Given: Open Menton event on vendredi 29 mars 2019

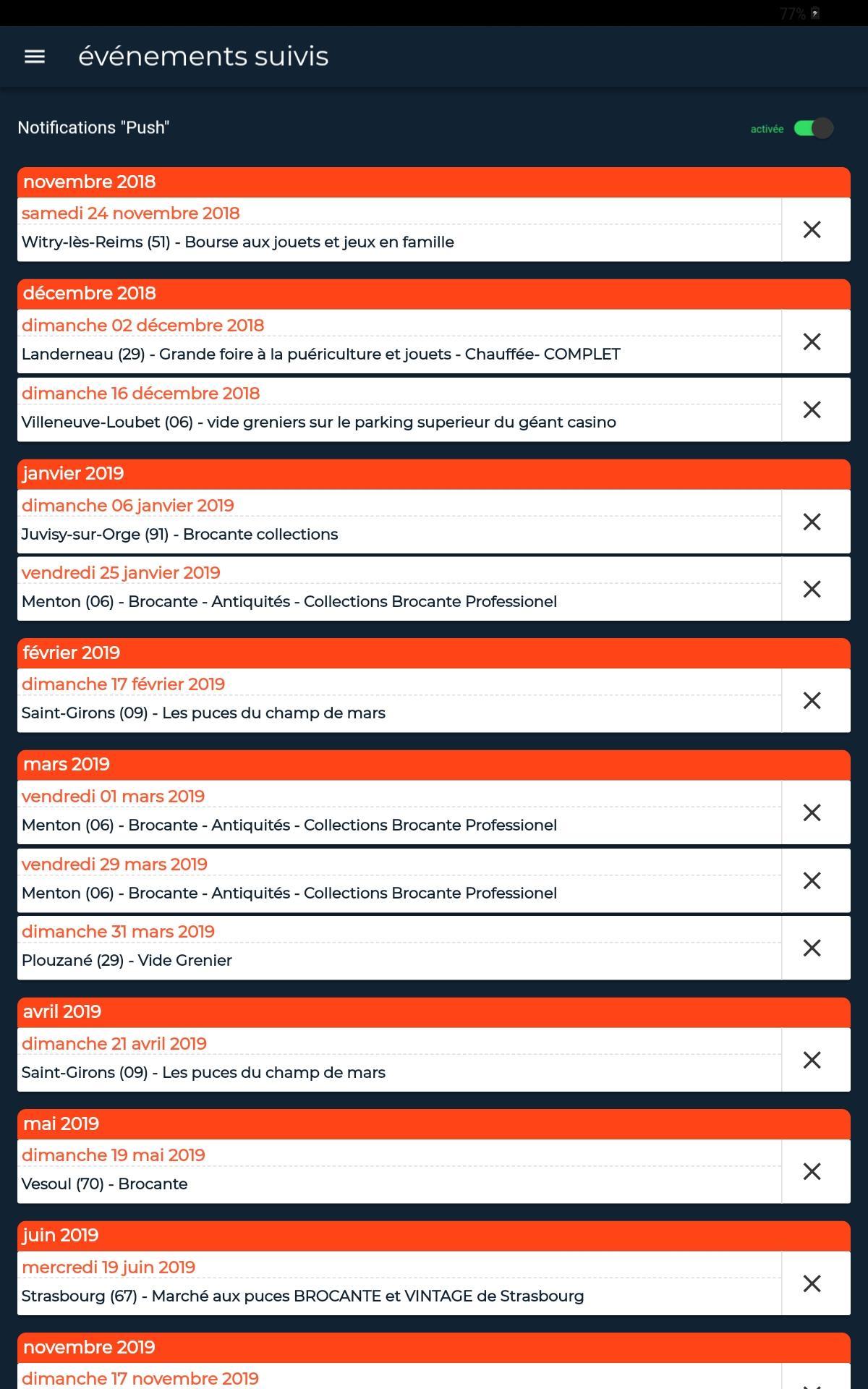Looking at the screenshot, I should coord(289,893).
